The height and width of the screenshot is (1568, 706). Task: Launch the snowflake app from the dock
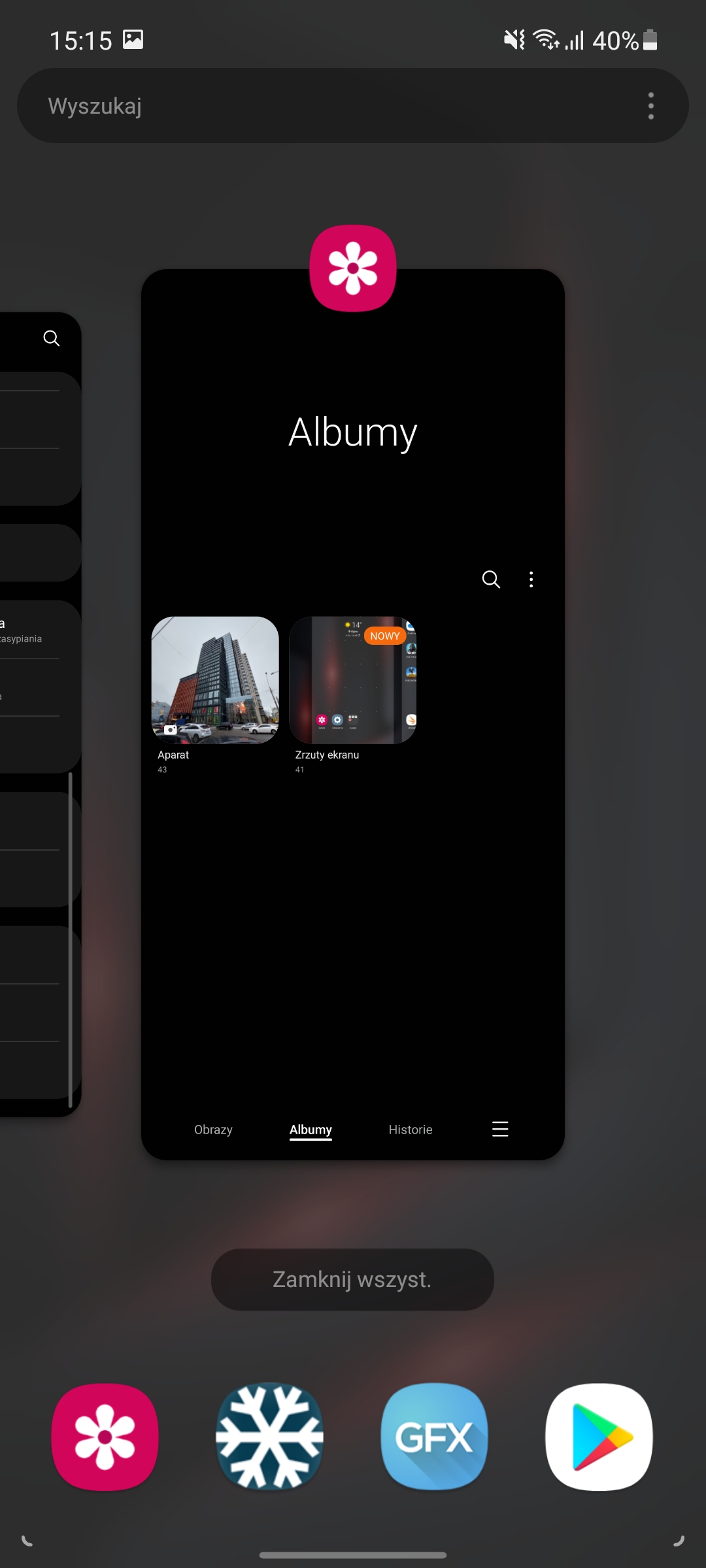pos(270,1437)
